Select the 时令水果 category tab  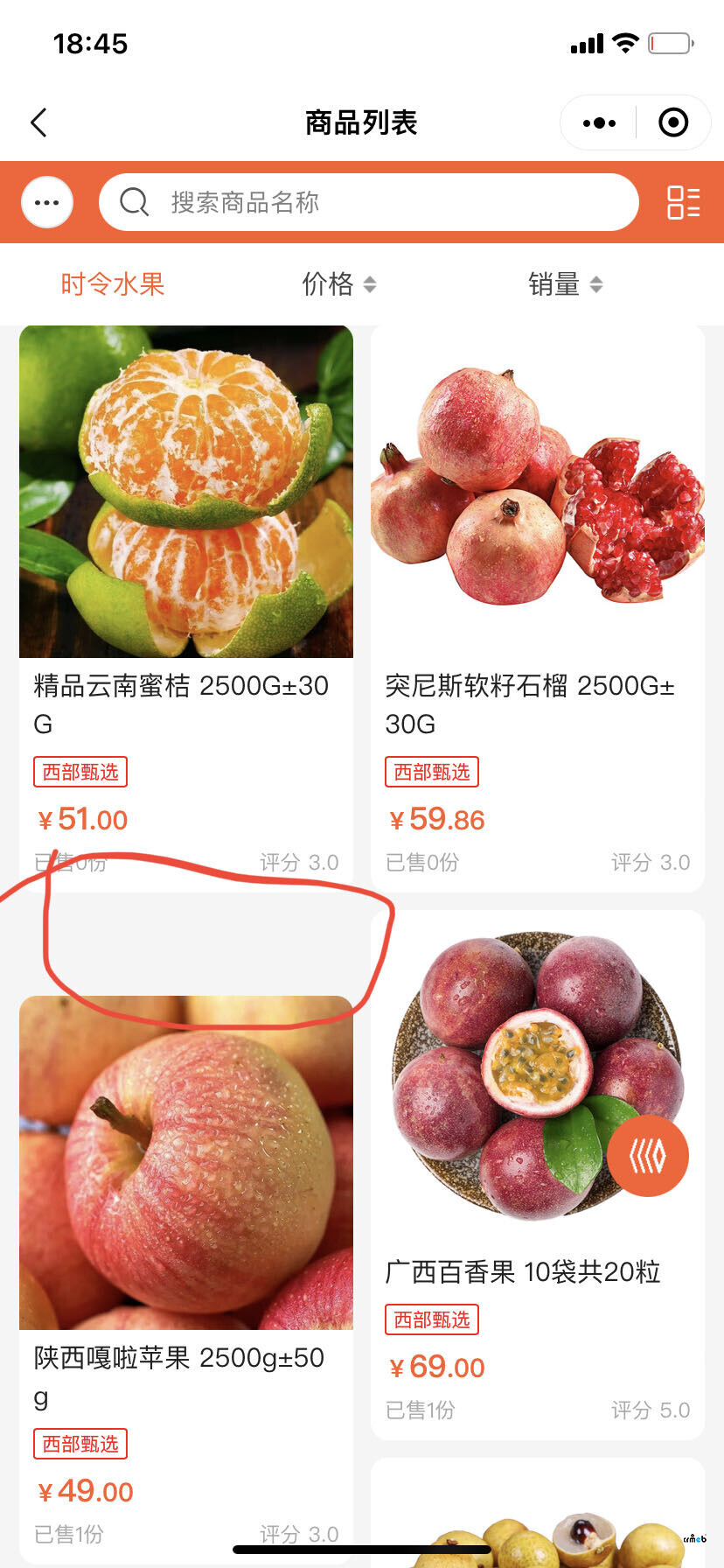113,284
